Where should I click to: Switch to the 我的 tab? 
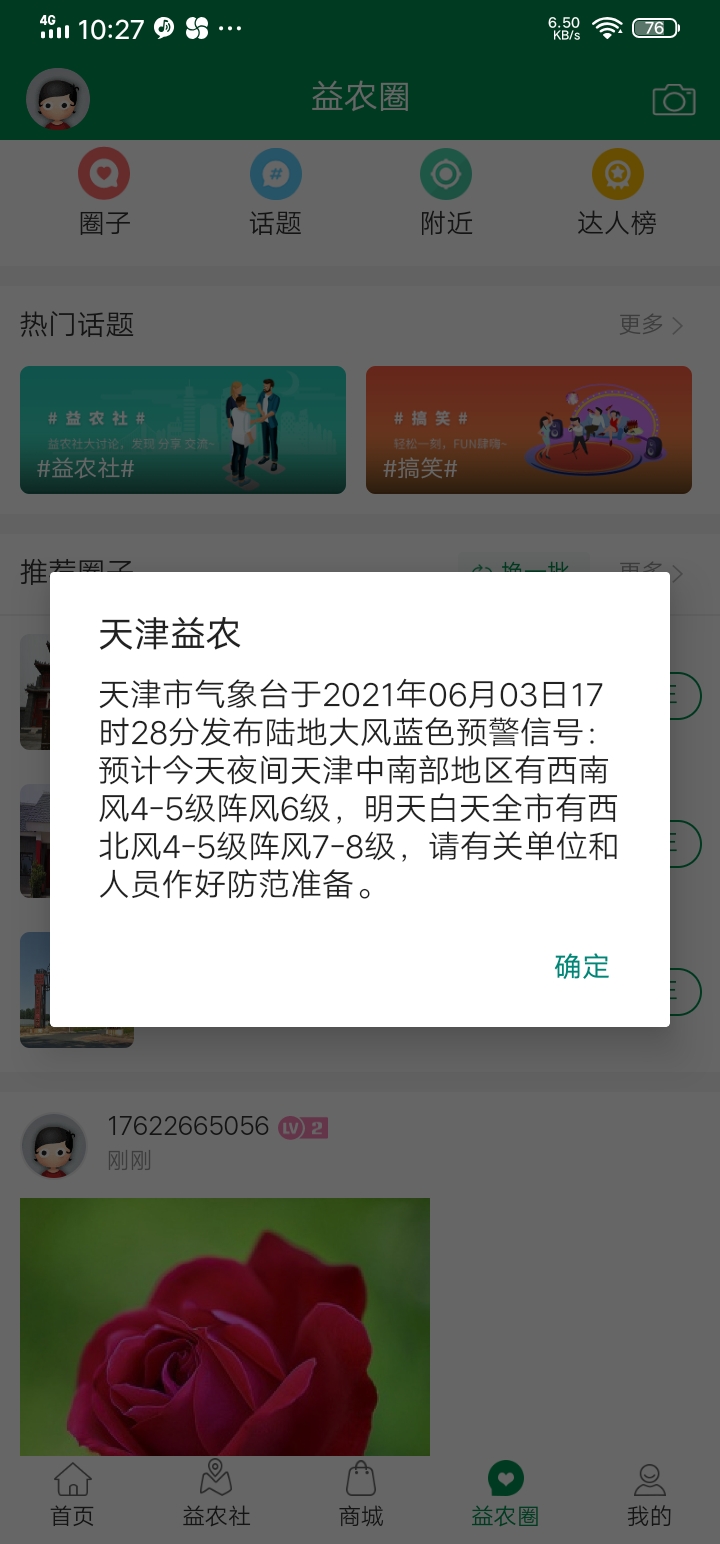pos(648,1494)
